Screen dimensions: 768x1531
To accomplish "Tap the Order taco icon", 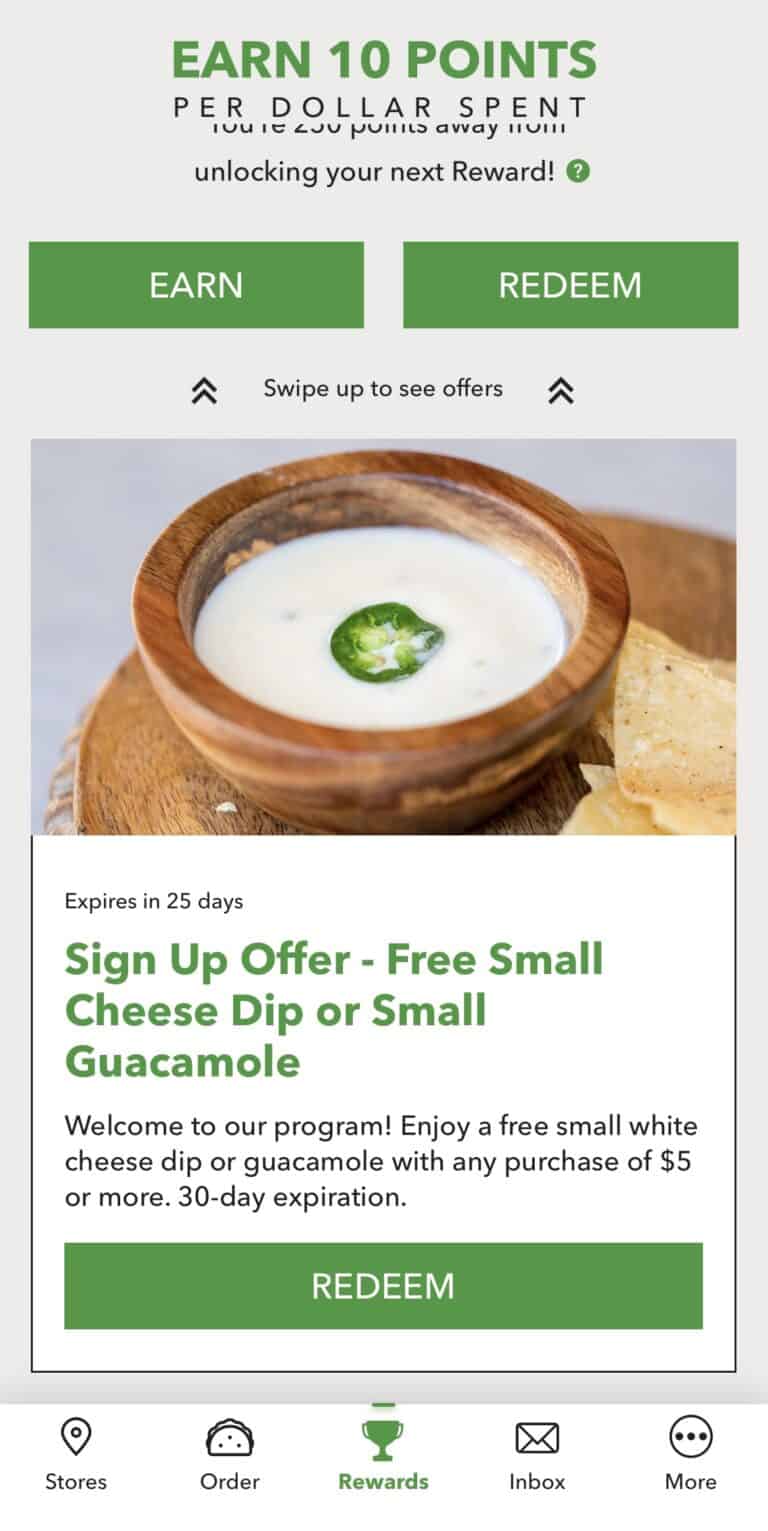I will point(229,1437).
